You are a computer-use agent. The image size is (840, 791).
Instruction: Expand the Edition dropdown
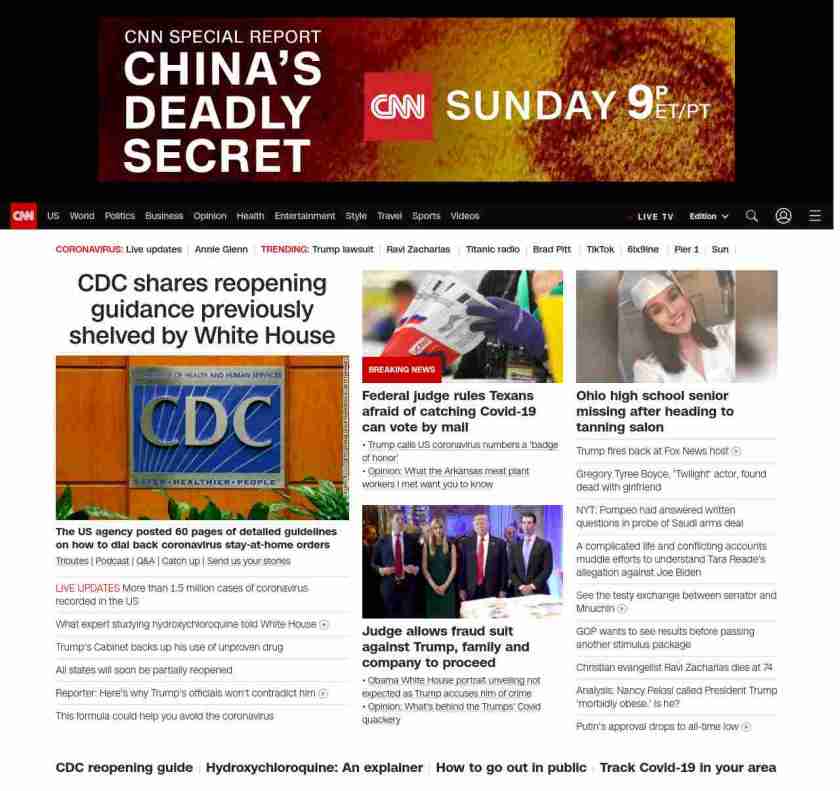tap(709, 216)
